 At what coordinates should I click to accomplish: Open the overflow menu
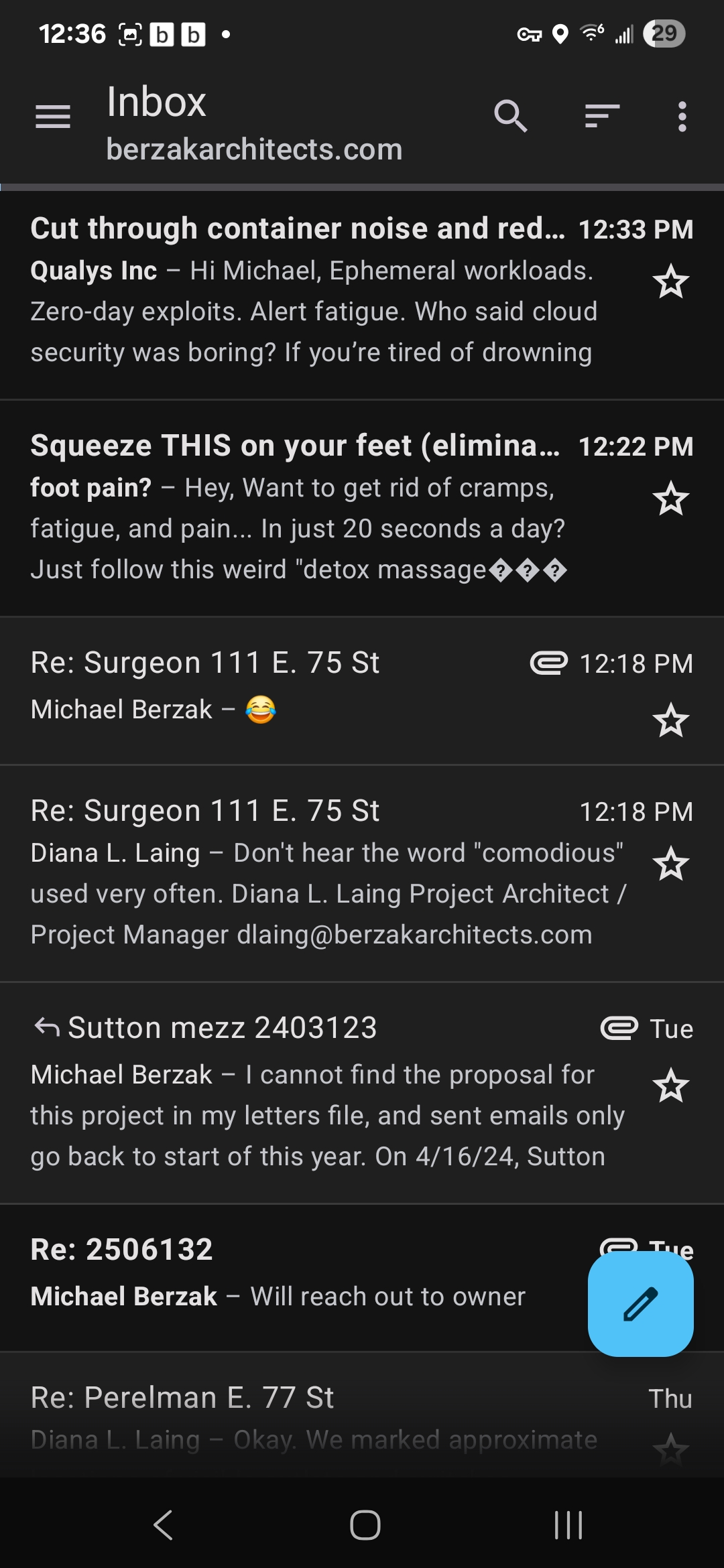coord(682,117)
